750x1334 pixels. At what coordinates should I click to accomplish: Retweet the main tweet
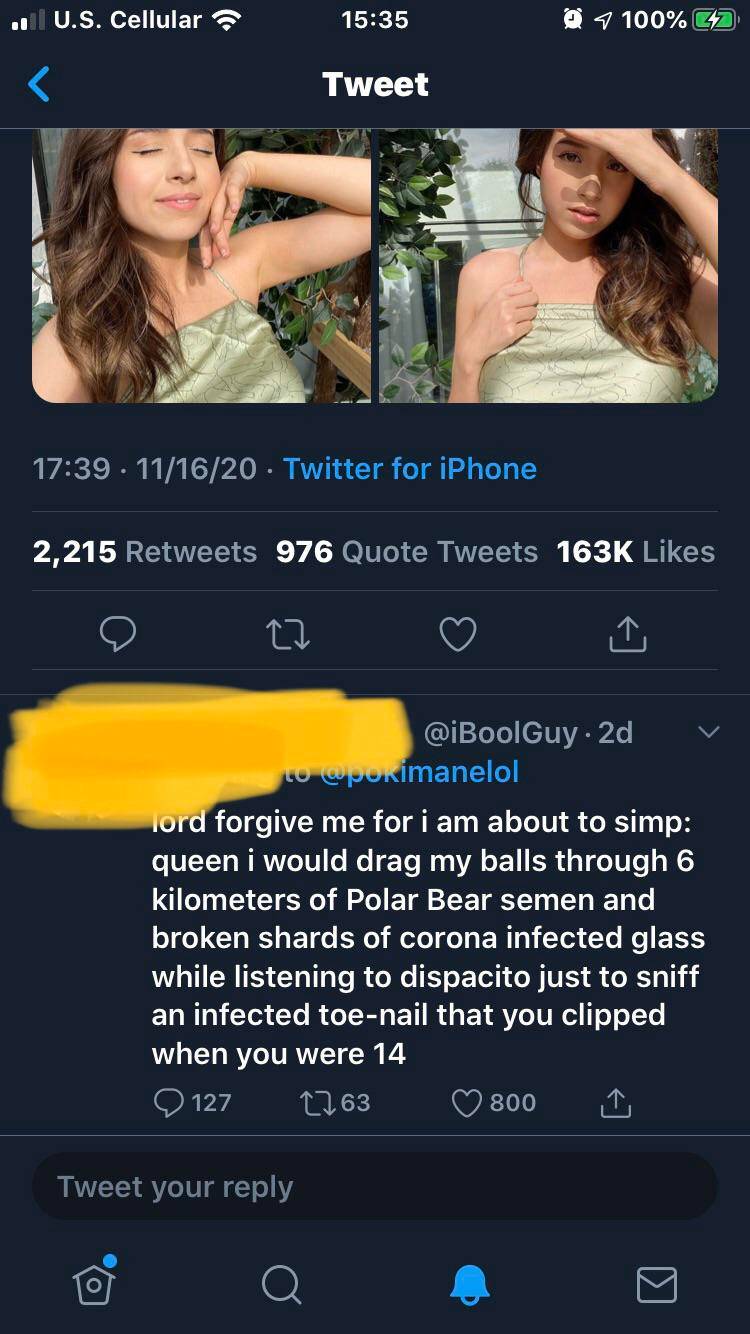[x=288, y=634]
